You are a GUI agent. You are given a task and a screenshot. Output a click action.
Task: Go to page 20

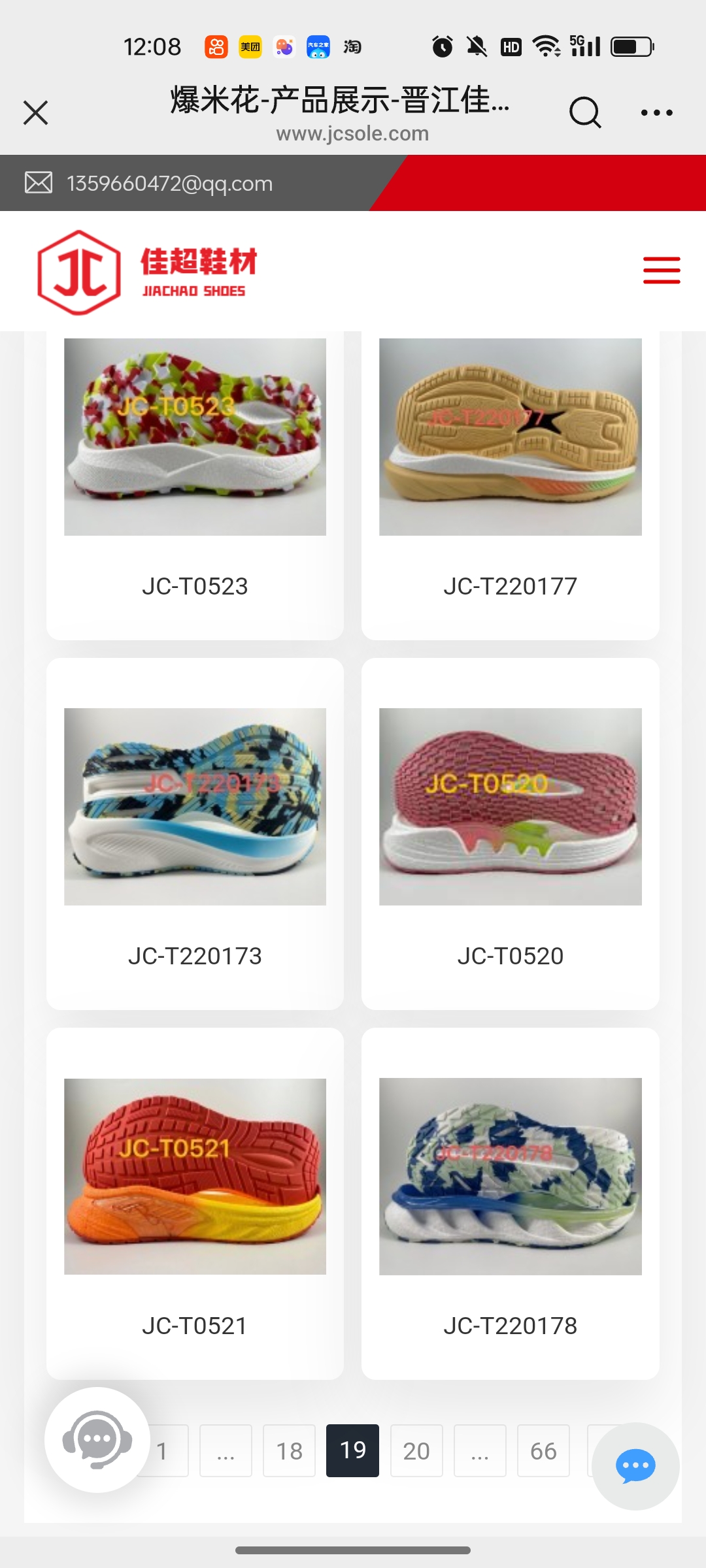tap(416, 1450)
